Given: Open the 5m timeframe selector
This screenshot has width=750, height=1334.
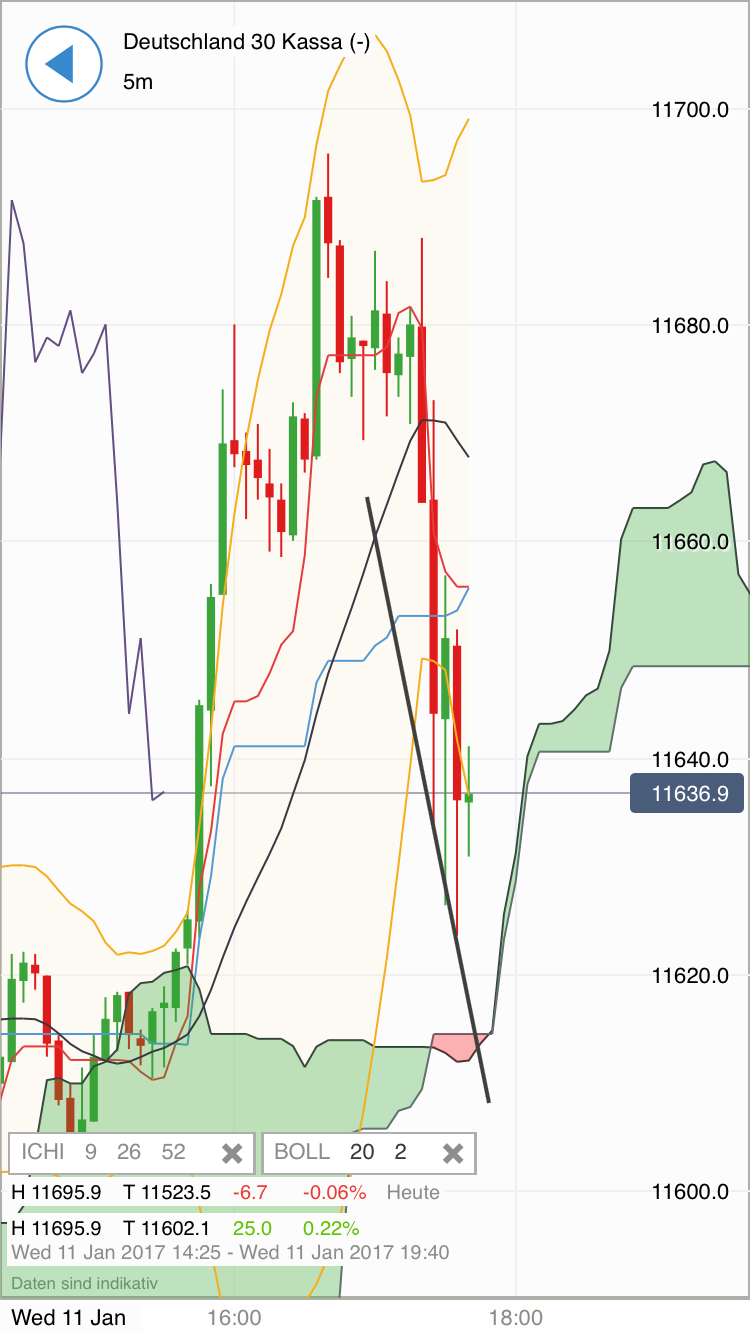Looking at the screenshot, I should pos(138,83).
